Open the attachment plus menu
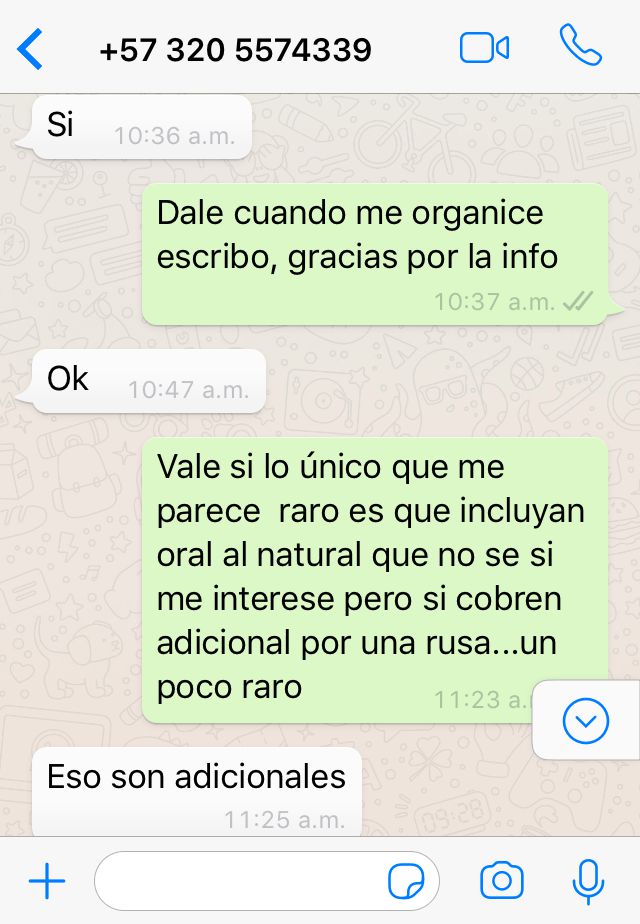The height and width of the screenshot is (924, 640). point(46,881)
